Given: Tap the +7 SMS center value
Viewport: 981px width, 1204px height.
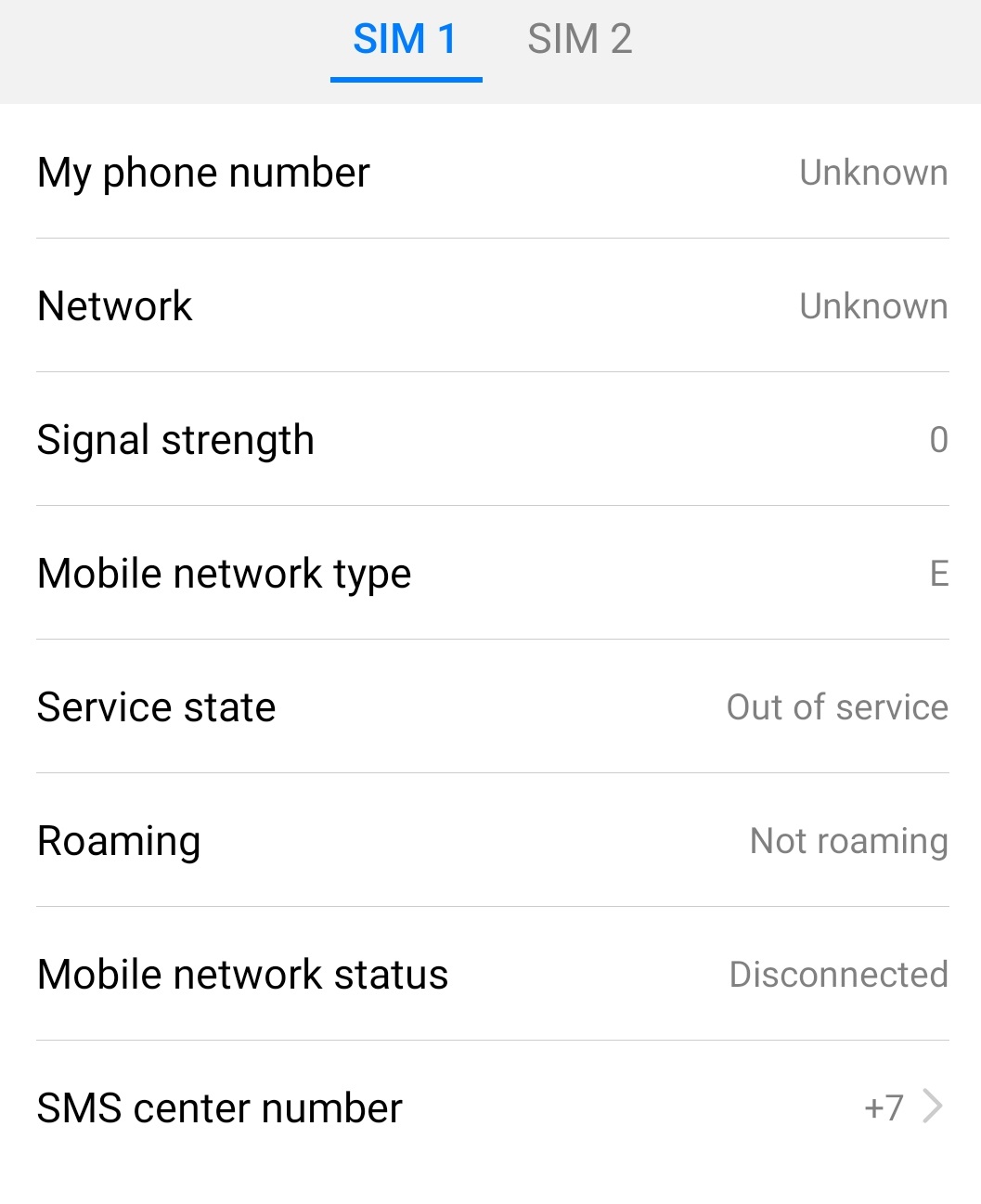Looking at the screenshot, I should [x=881, y=1107].
